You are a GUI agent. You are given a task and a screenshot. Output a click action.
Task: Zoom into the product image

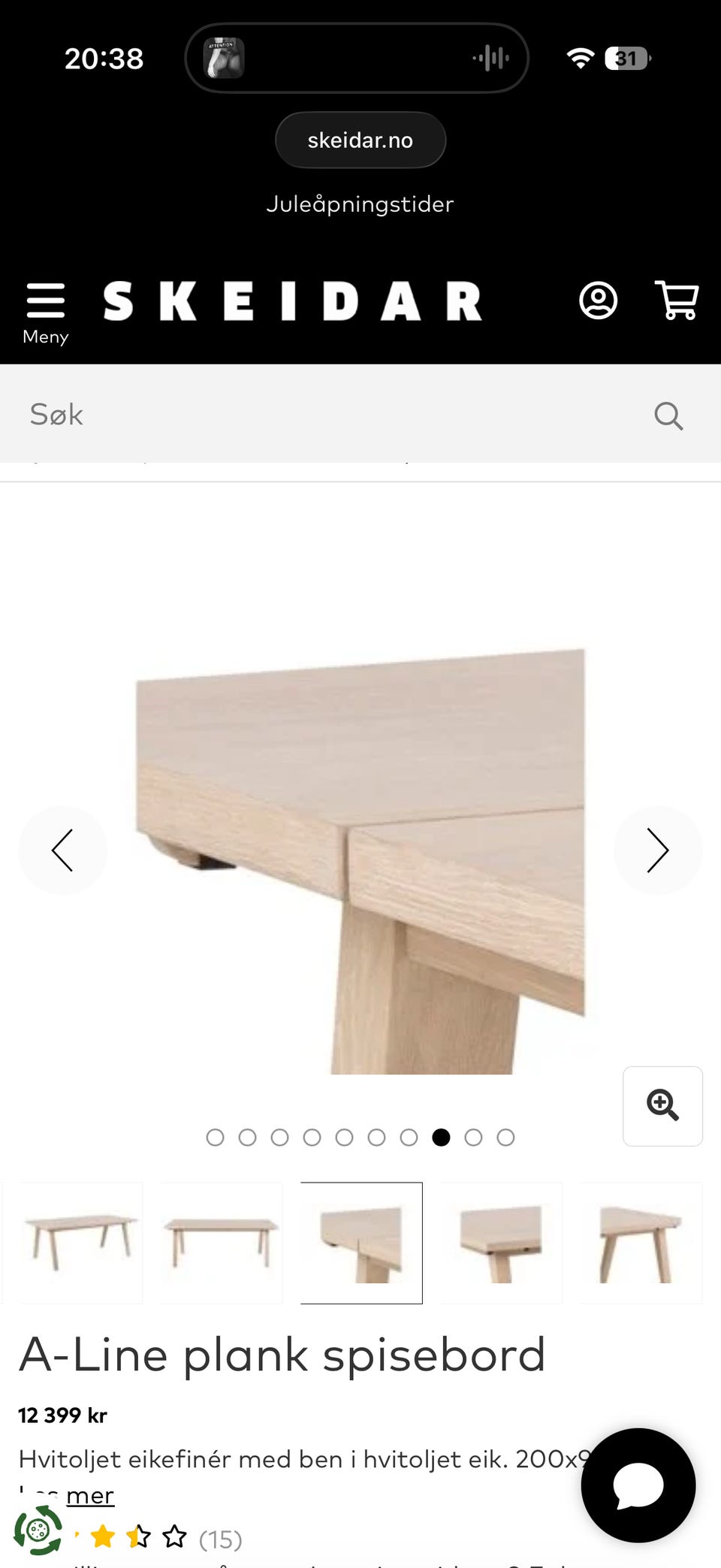pyautogui.click(x=662, y=1106)
